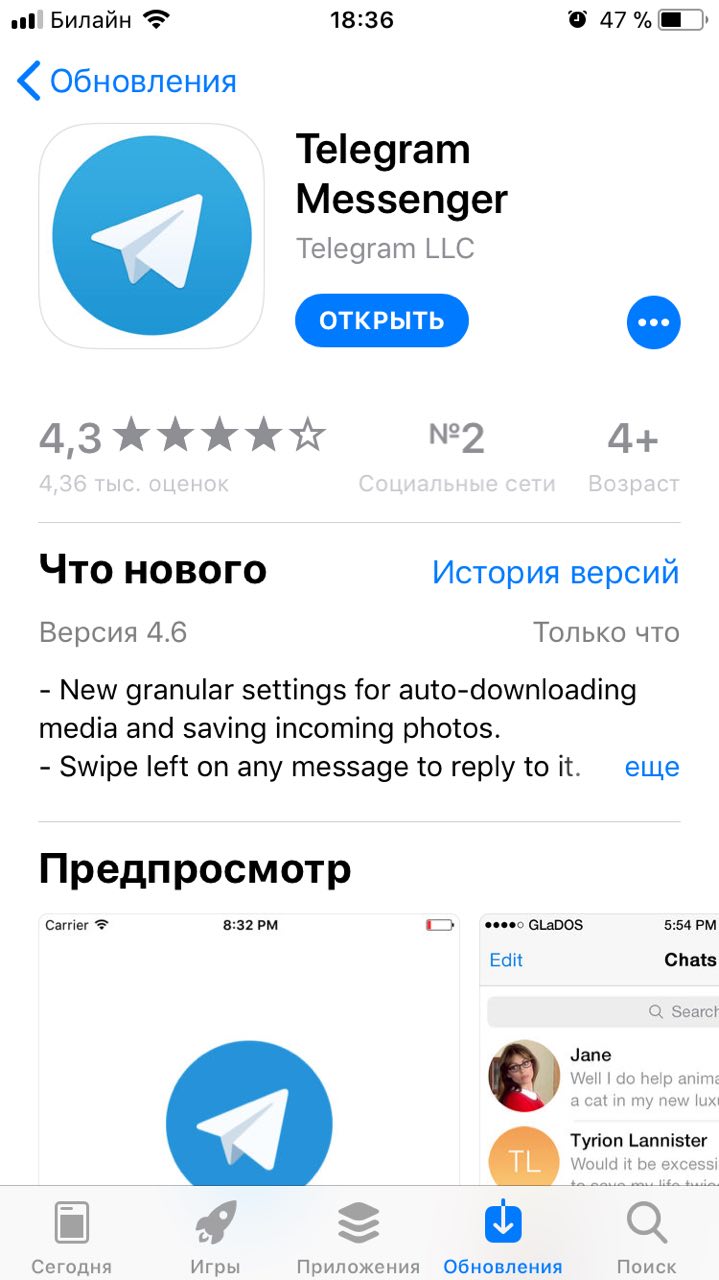Open the three-dots more options menu

[653, 322]
